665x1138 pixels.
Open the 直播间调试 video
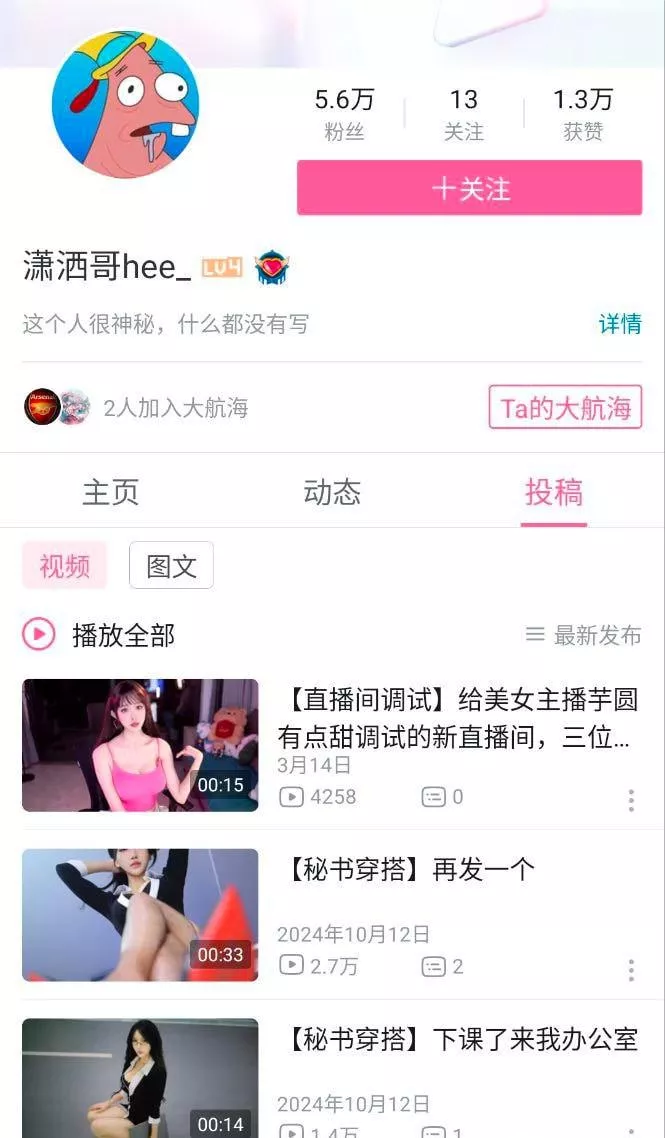(140, 745)
